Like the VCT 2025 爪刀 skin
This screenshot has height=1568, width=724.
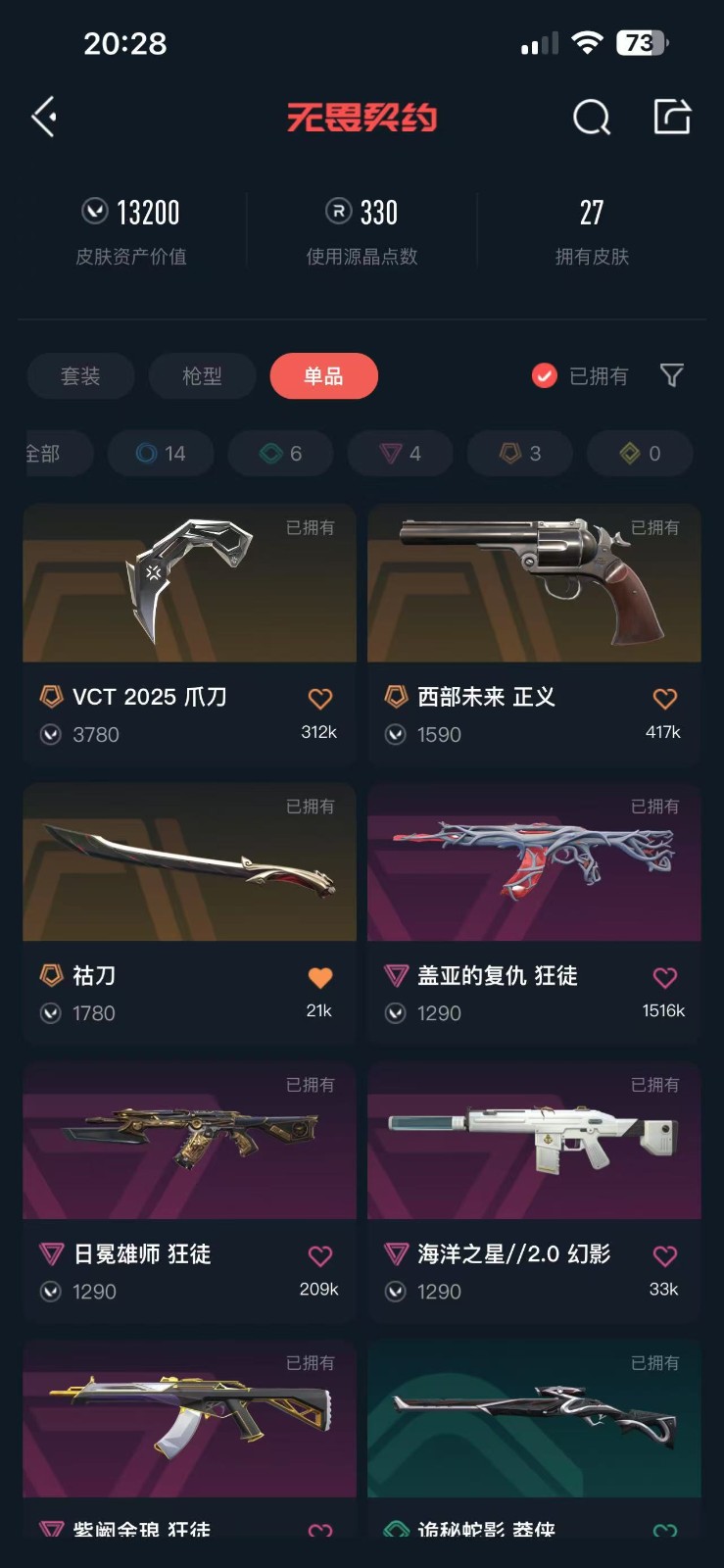pos(320,699)
